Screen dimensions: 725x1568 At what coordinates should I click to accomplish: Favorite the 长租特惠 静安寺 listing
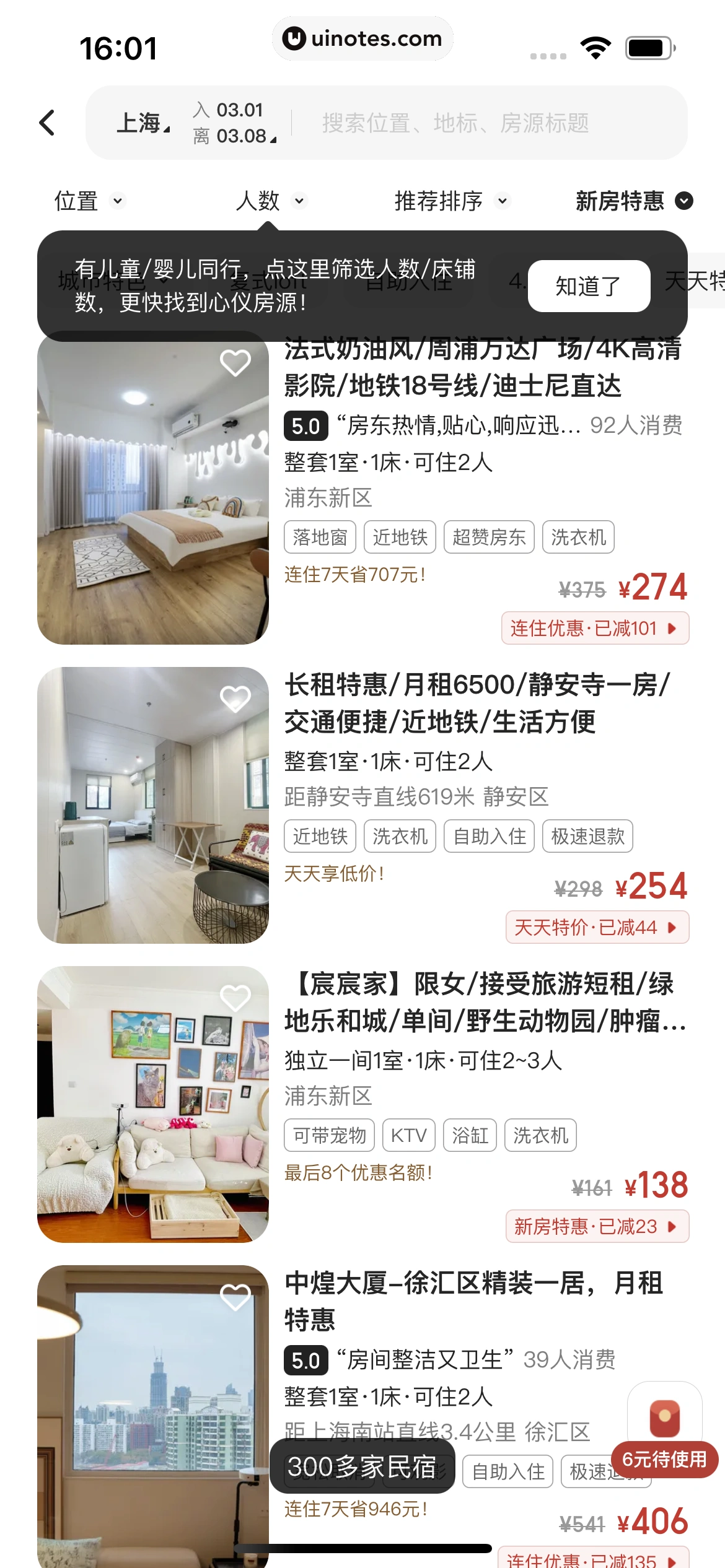[x=235, y=699]
